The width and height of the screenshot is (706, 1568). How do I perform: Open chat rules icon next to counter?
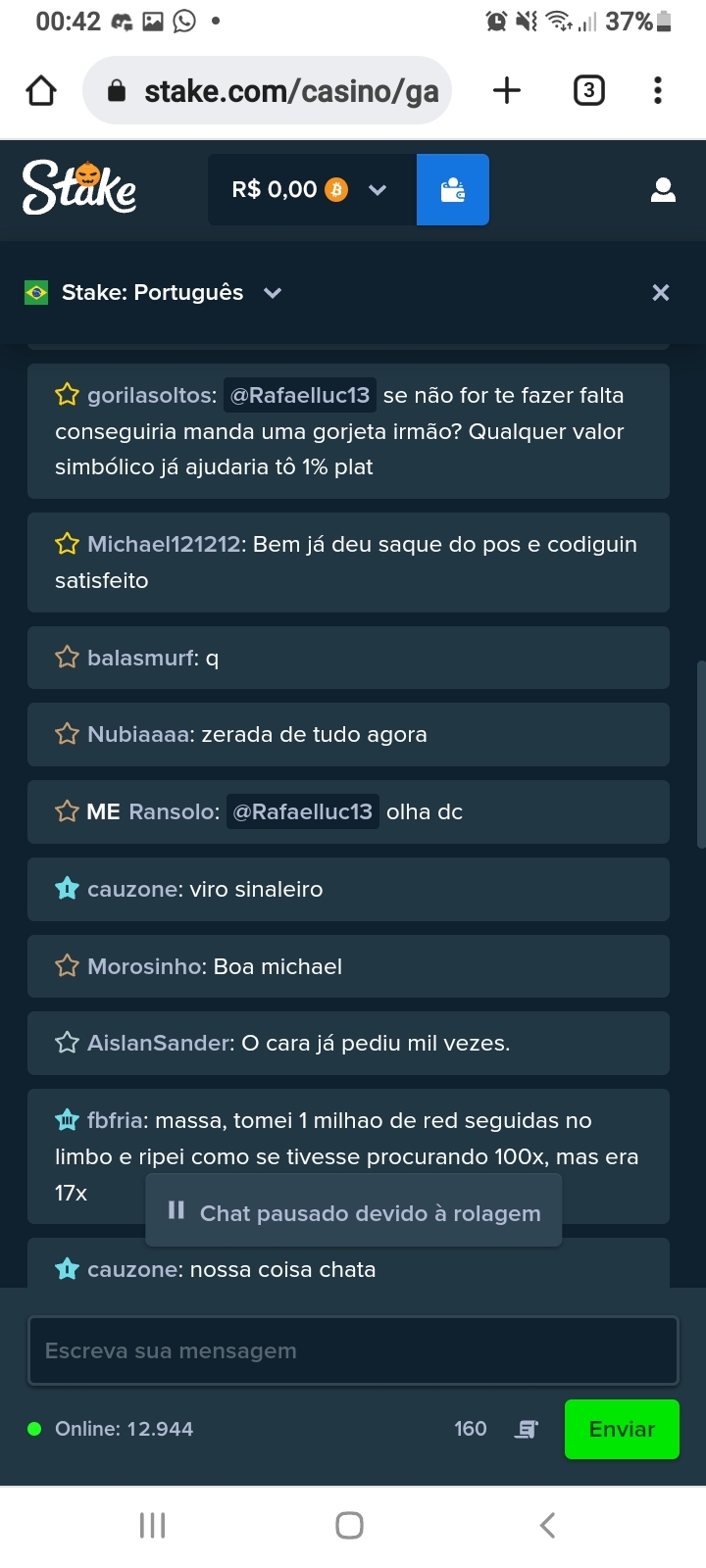[x=527, y=1430]
